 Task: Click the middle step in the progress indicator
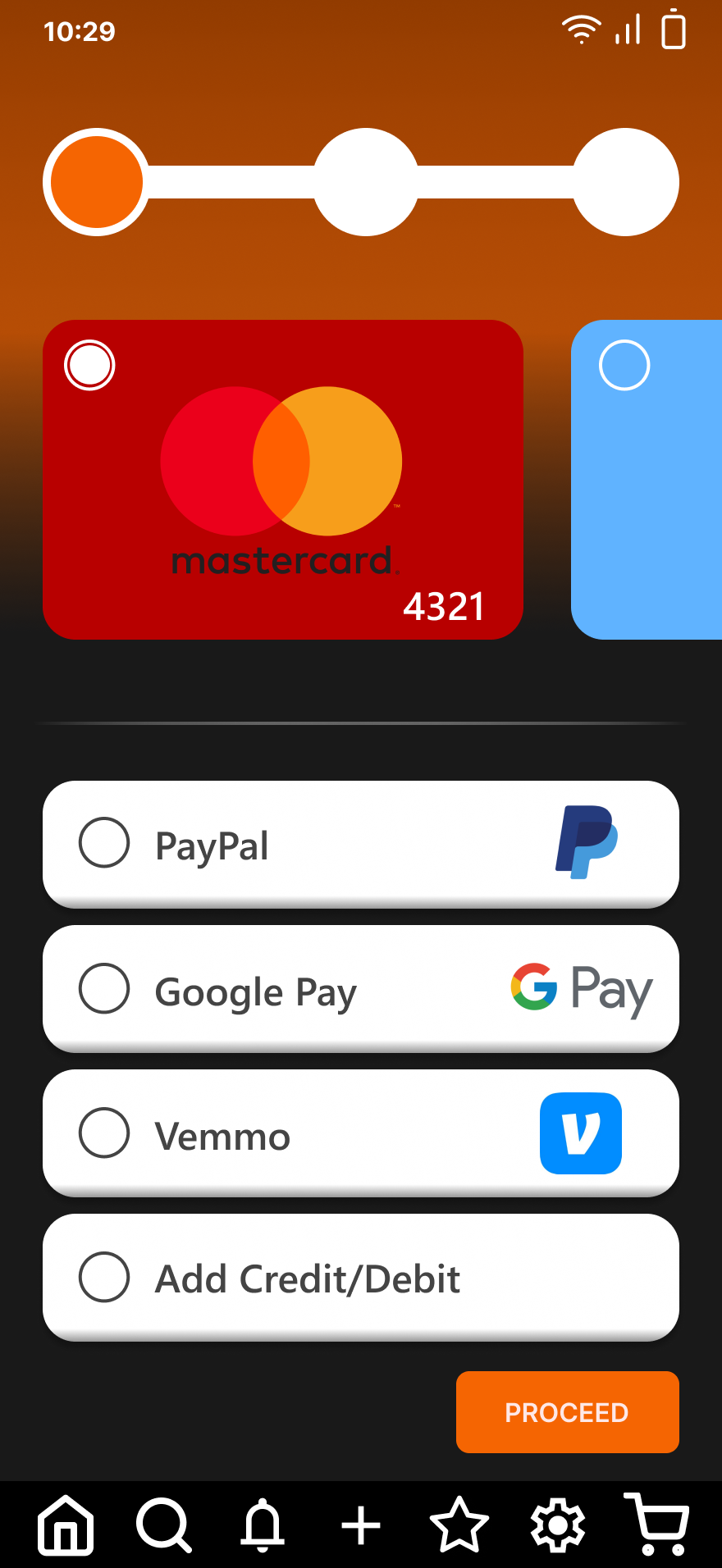click(366, 182)
